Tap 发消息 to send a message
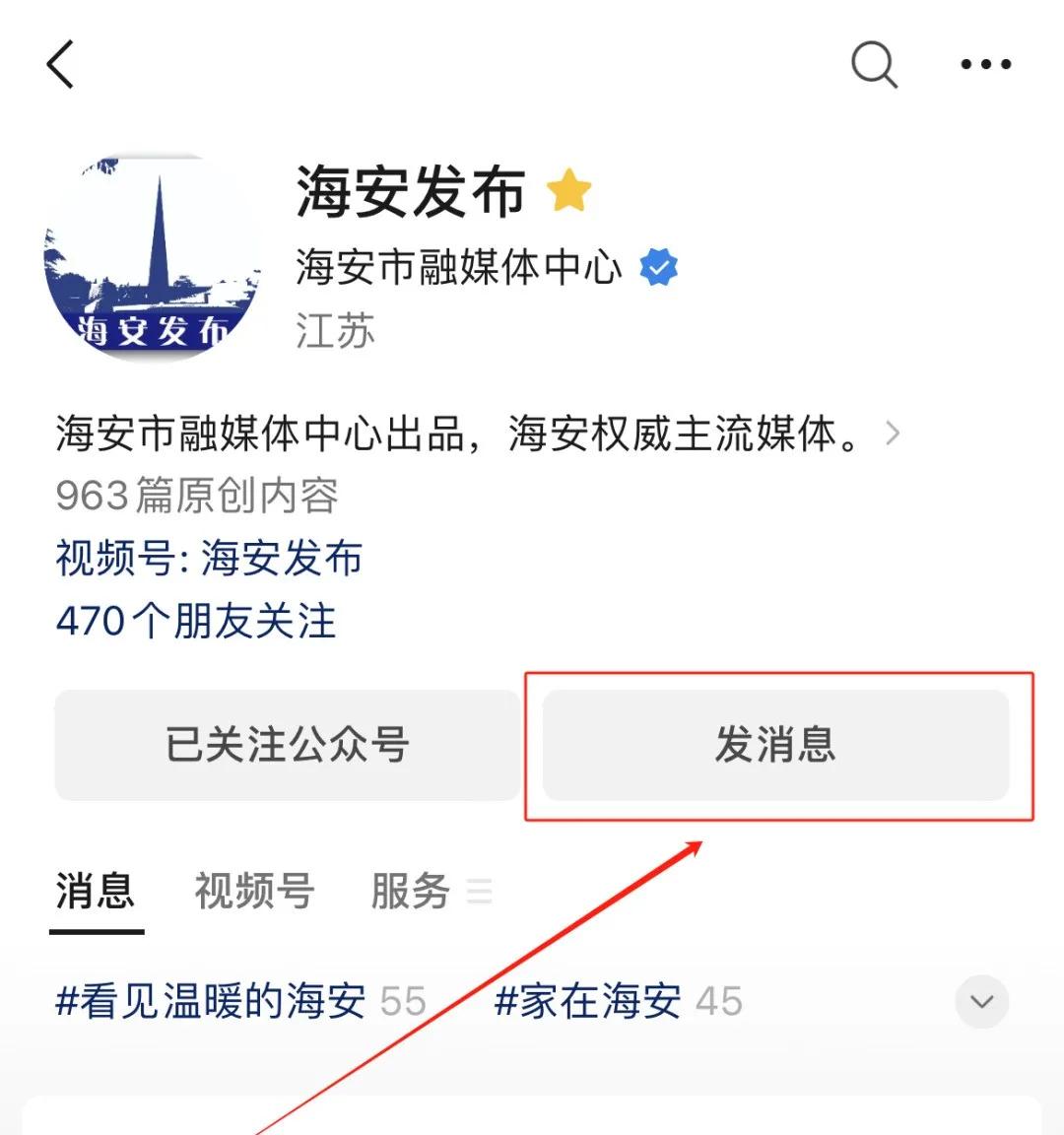 776,745
